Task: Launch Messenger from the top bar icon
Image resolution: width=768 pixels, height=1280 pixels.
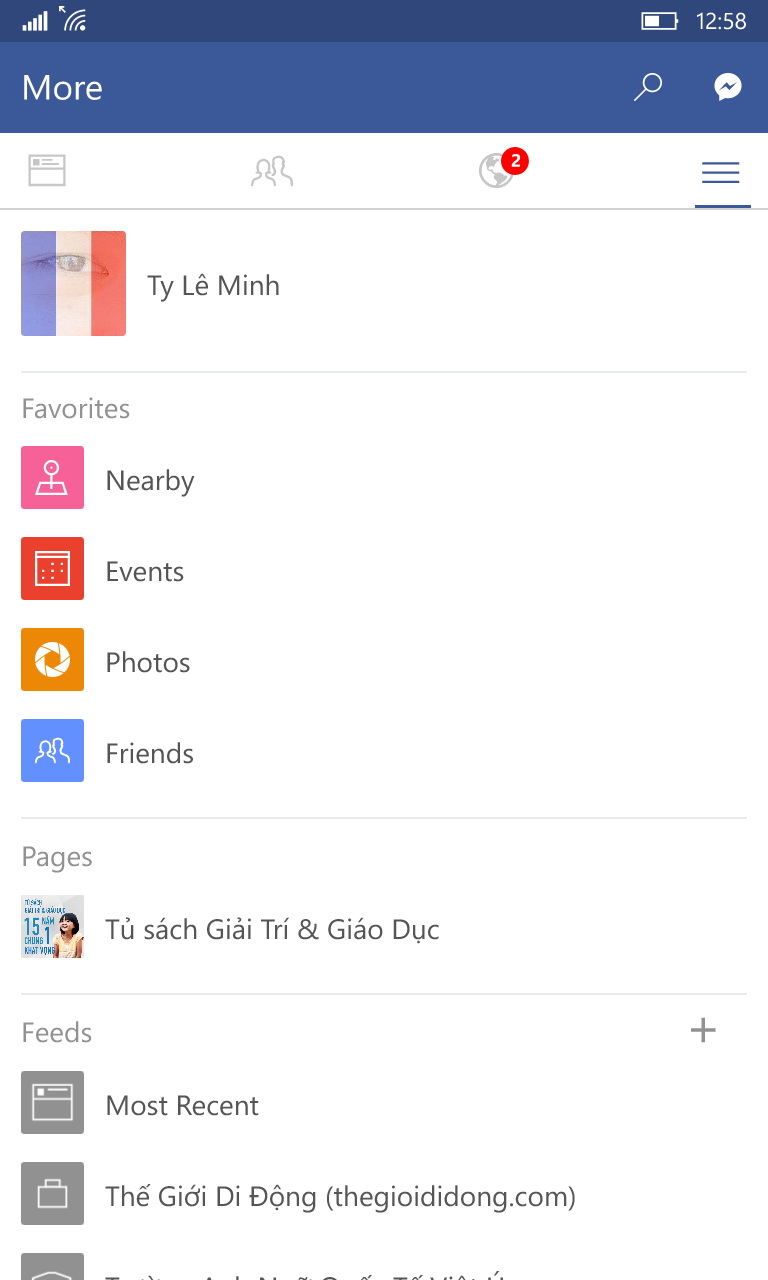Action: coord(728,87)
